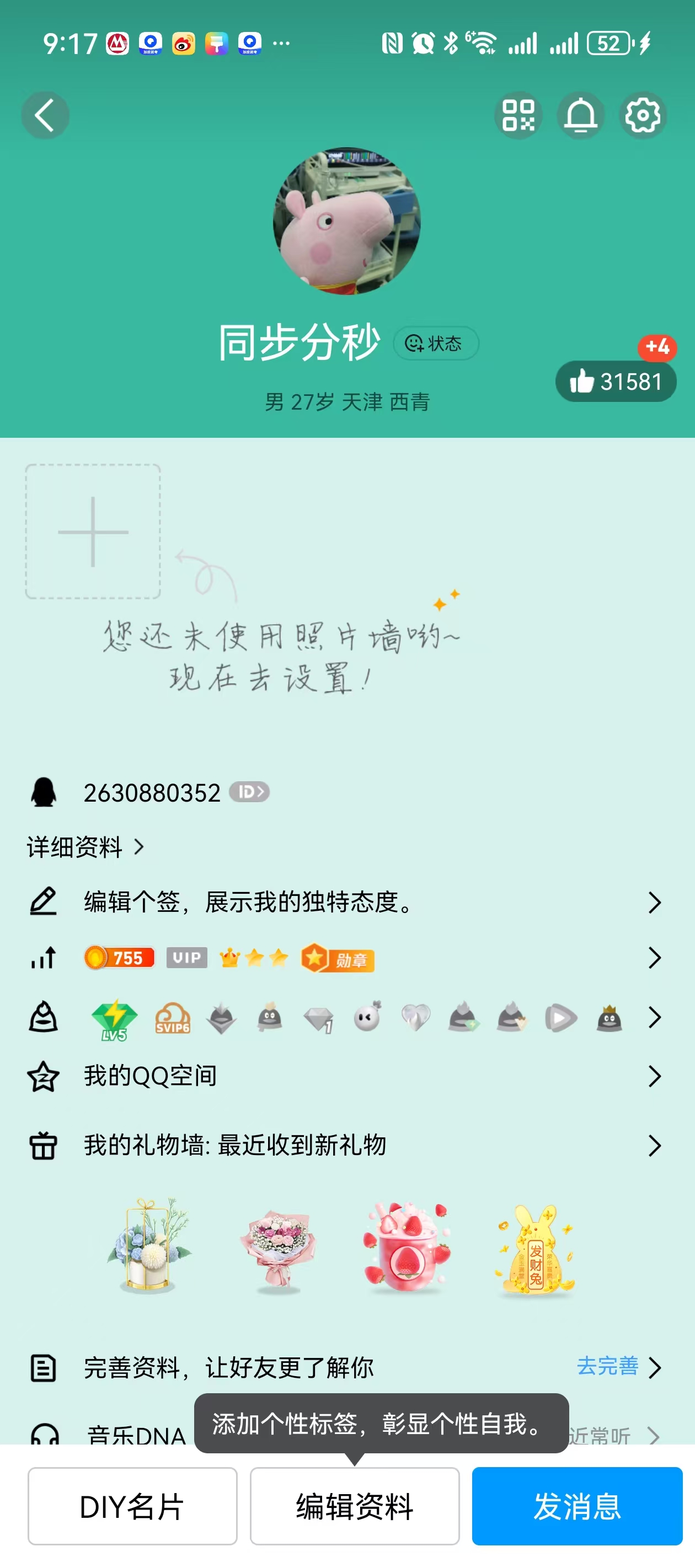View the profile avatar photo
Screen dimensions: 695x1568
[346, 222]
